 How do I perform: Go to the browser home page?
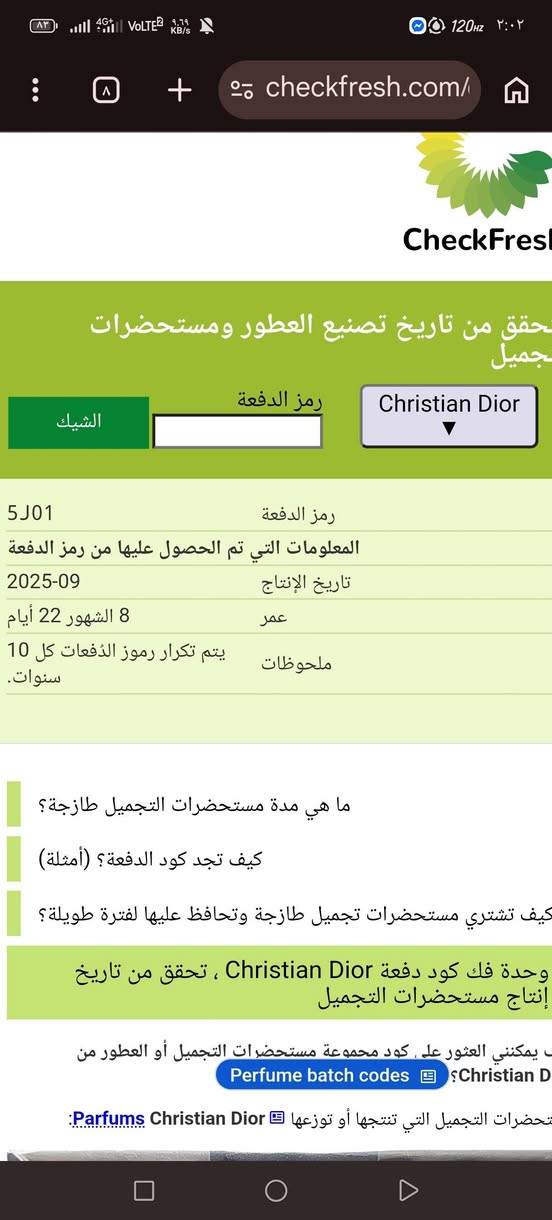point(516,90)
